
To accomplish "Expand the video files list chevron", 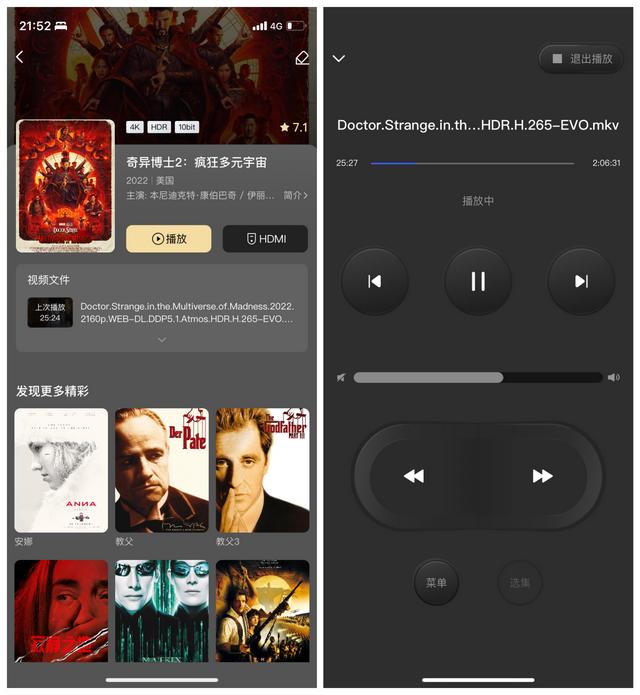I will pos(162,340).
